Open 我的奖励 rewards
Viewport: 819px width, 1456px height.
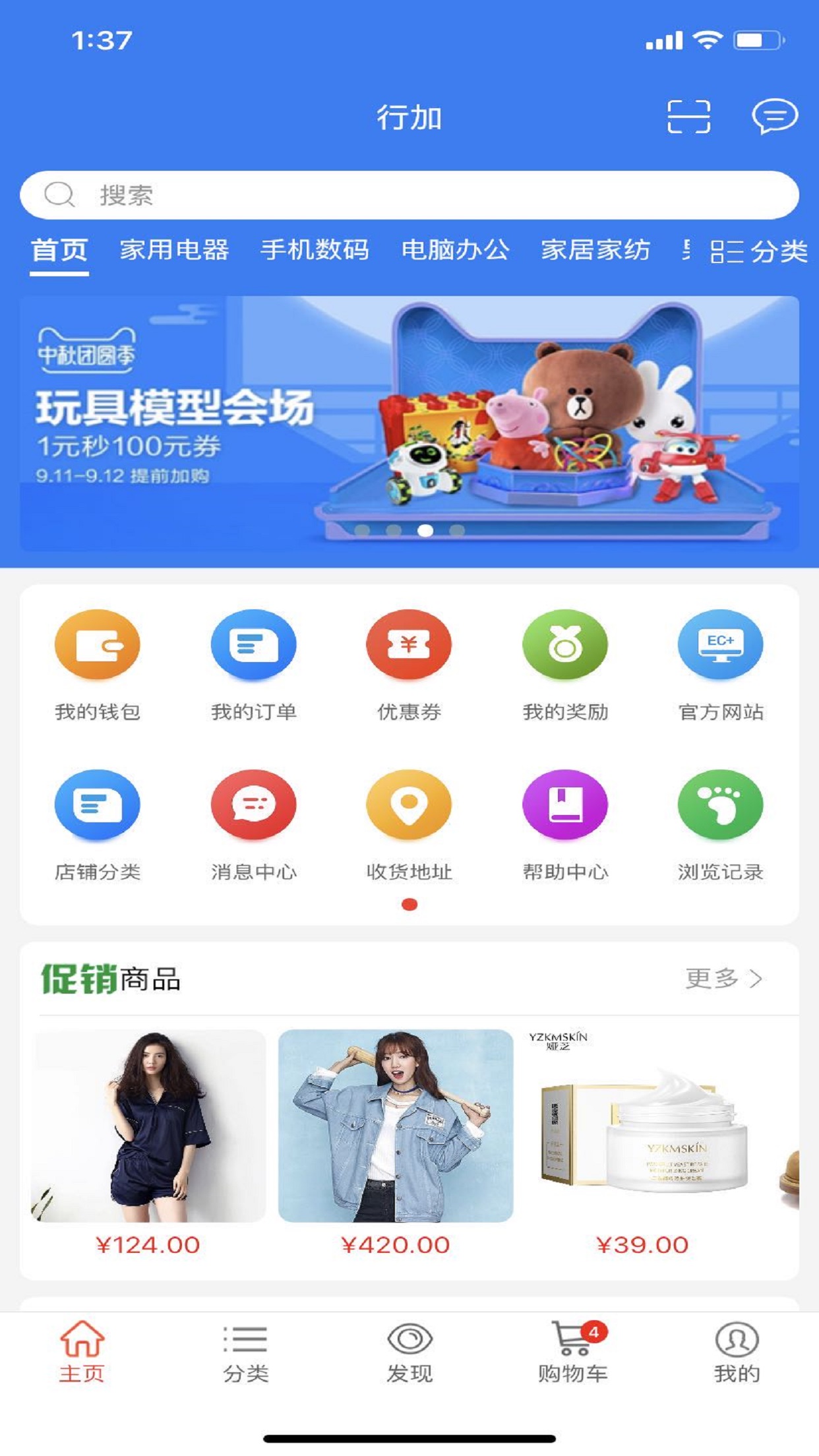564,644
